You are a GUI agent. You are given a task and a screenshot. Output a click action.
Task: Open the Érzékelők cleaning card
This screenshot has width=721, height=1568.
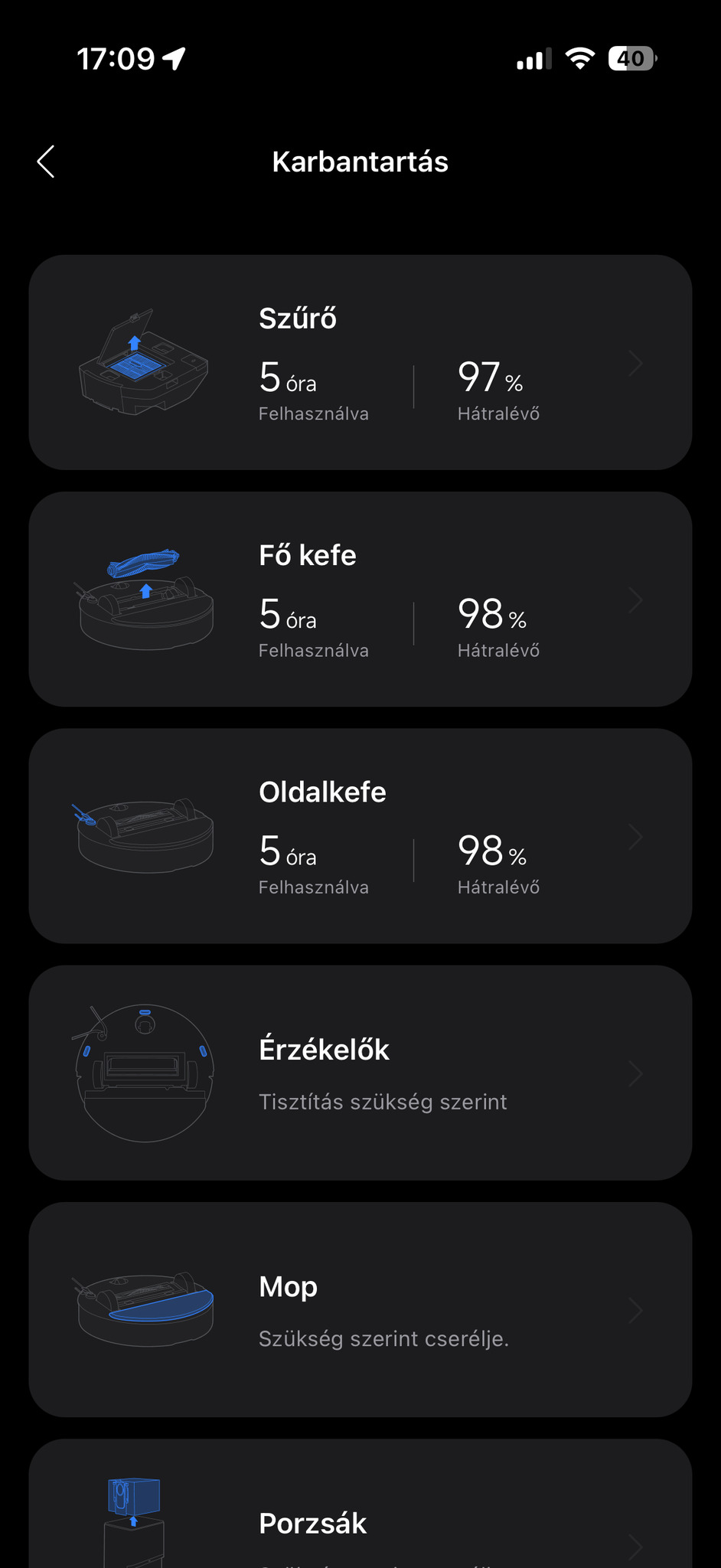click(360, 1072)
